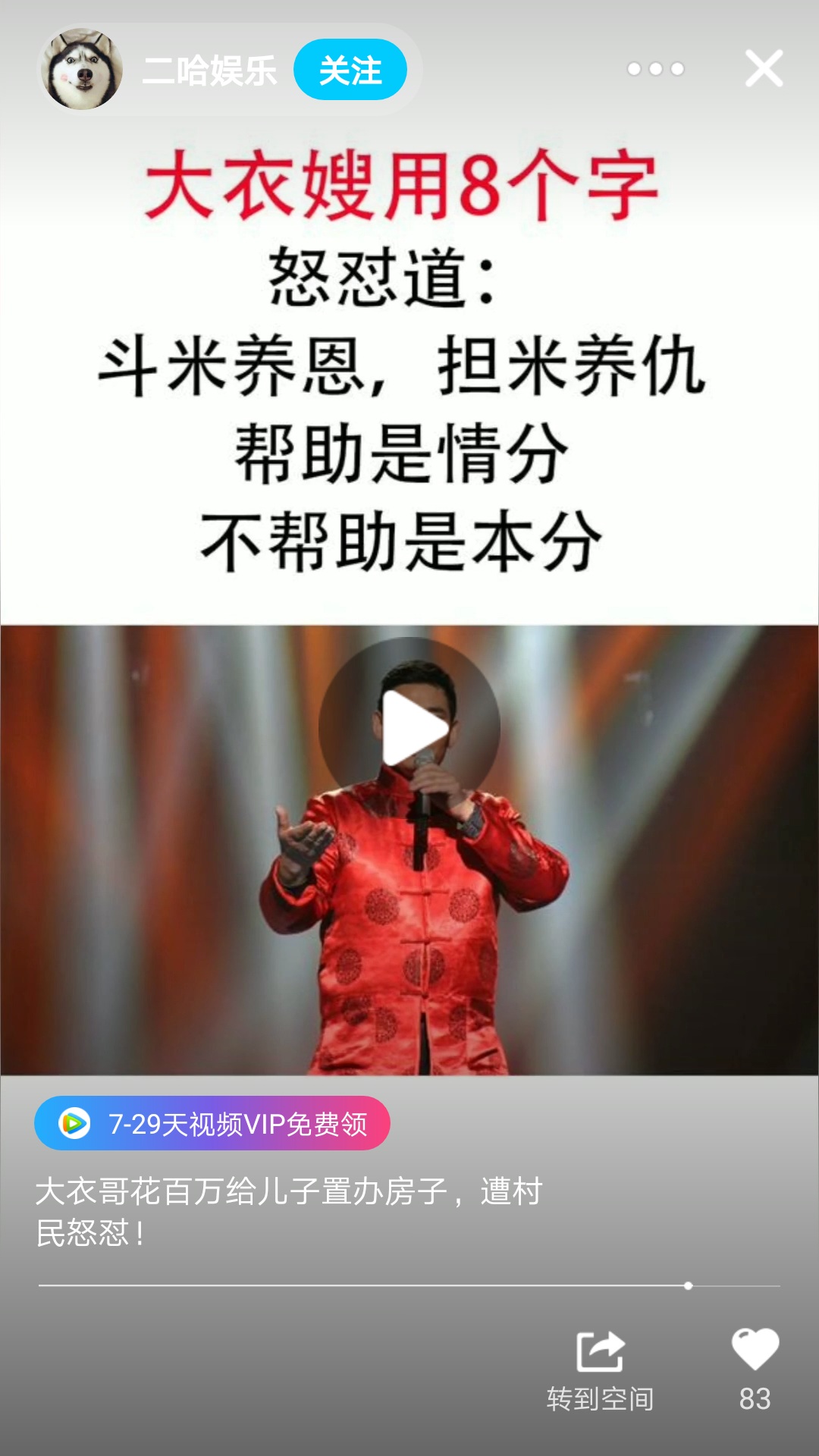
Task: Open 二哈娱乐 profile avatar
Action: point(82,70)
